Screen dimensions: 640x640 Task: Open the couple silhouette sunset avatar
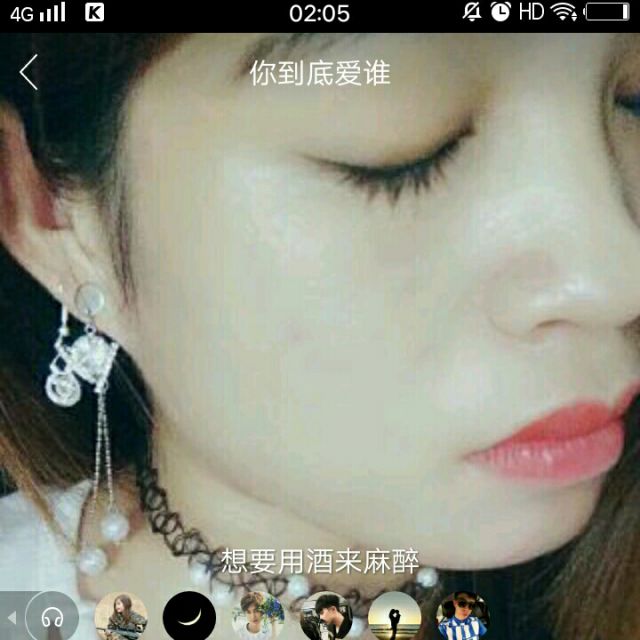394,617
